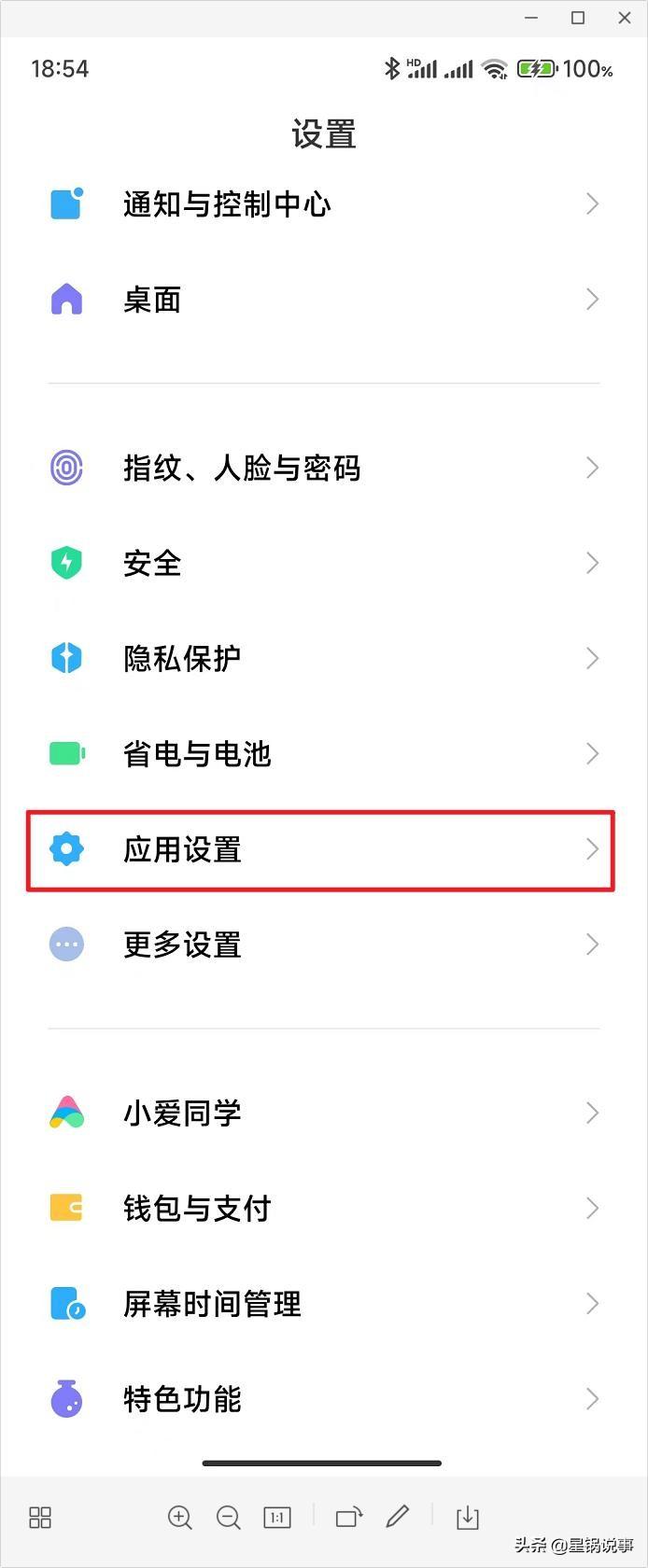Viewport: 648px width, 1568px height.
Task: Open 特色功能 settings
Action: [182, 1398]
